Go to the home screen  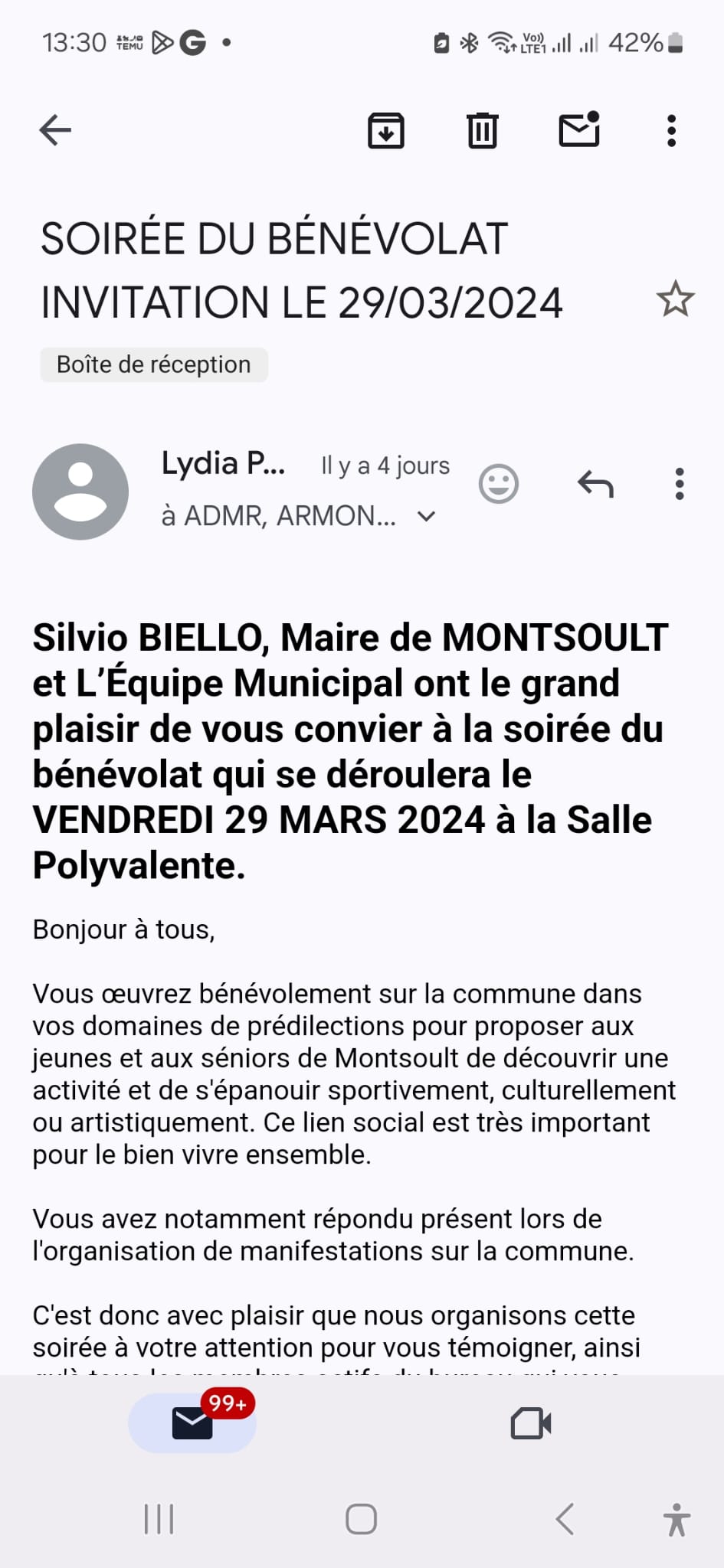pyautogui.click(x=362, y=1520)
